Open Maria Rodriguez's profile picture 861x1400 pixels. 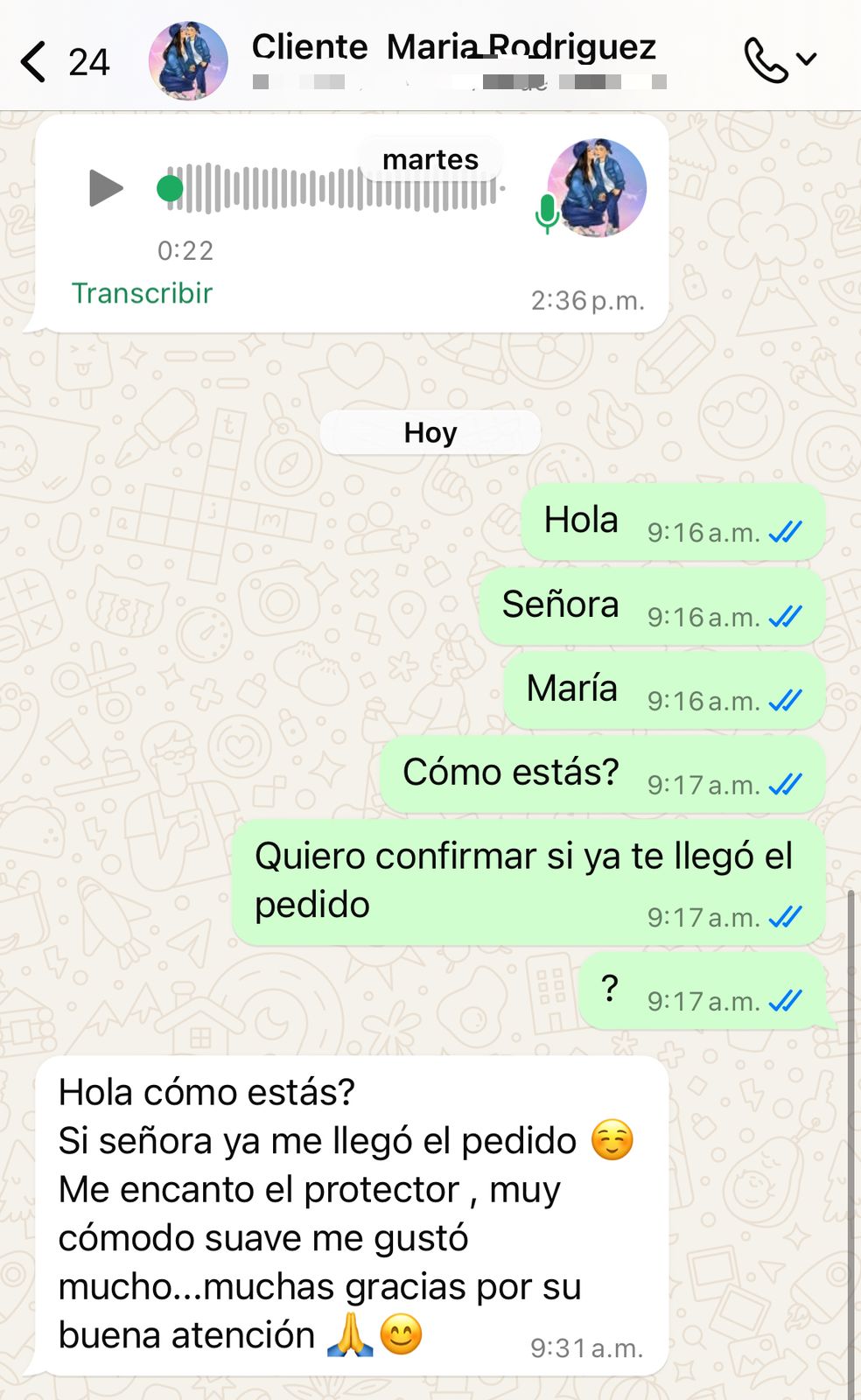tap(188, 61)
